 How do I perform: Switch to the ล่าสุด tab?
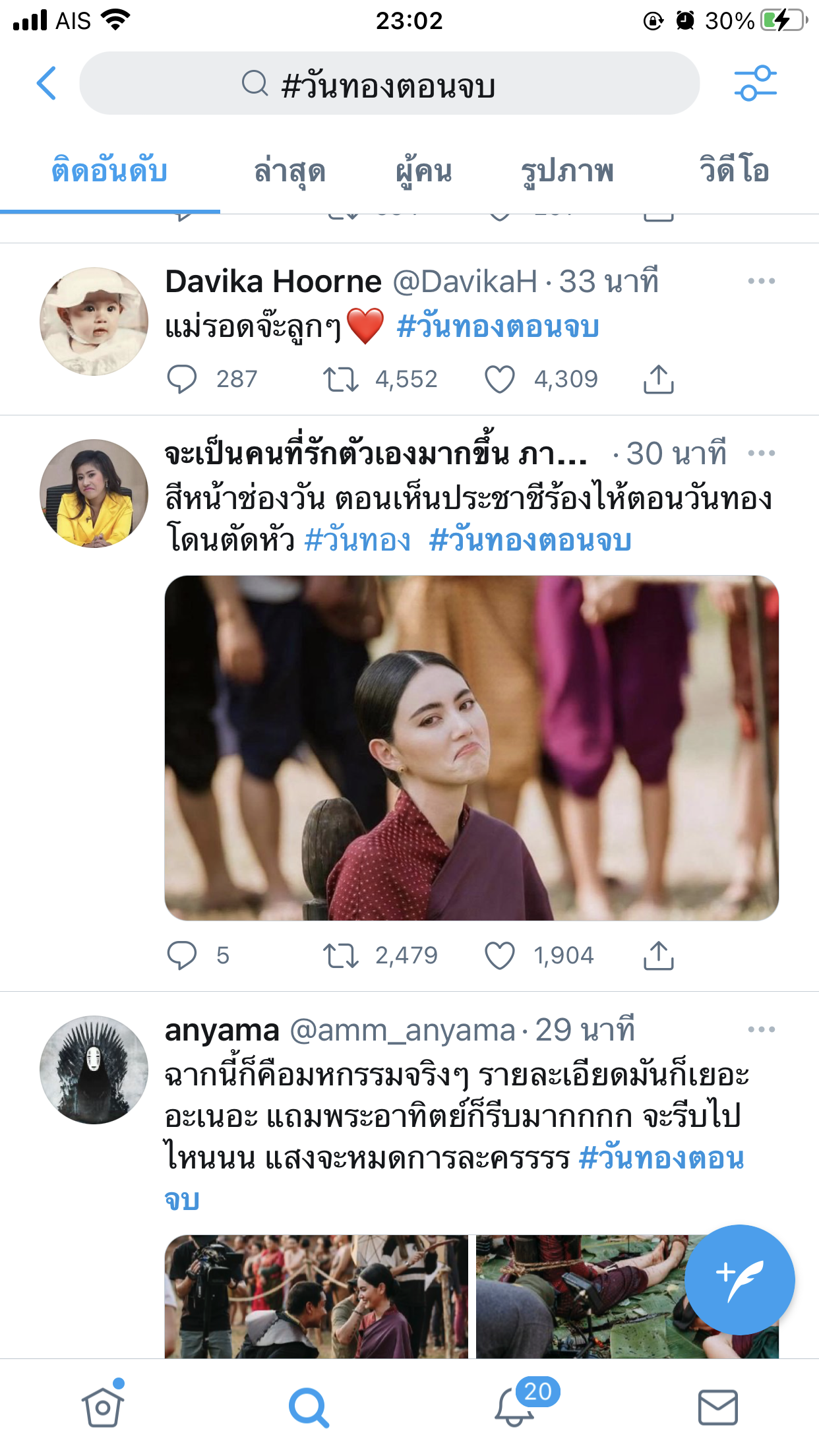289,171
